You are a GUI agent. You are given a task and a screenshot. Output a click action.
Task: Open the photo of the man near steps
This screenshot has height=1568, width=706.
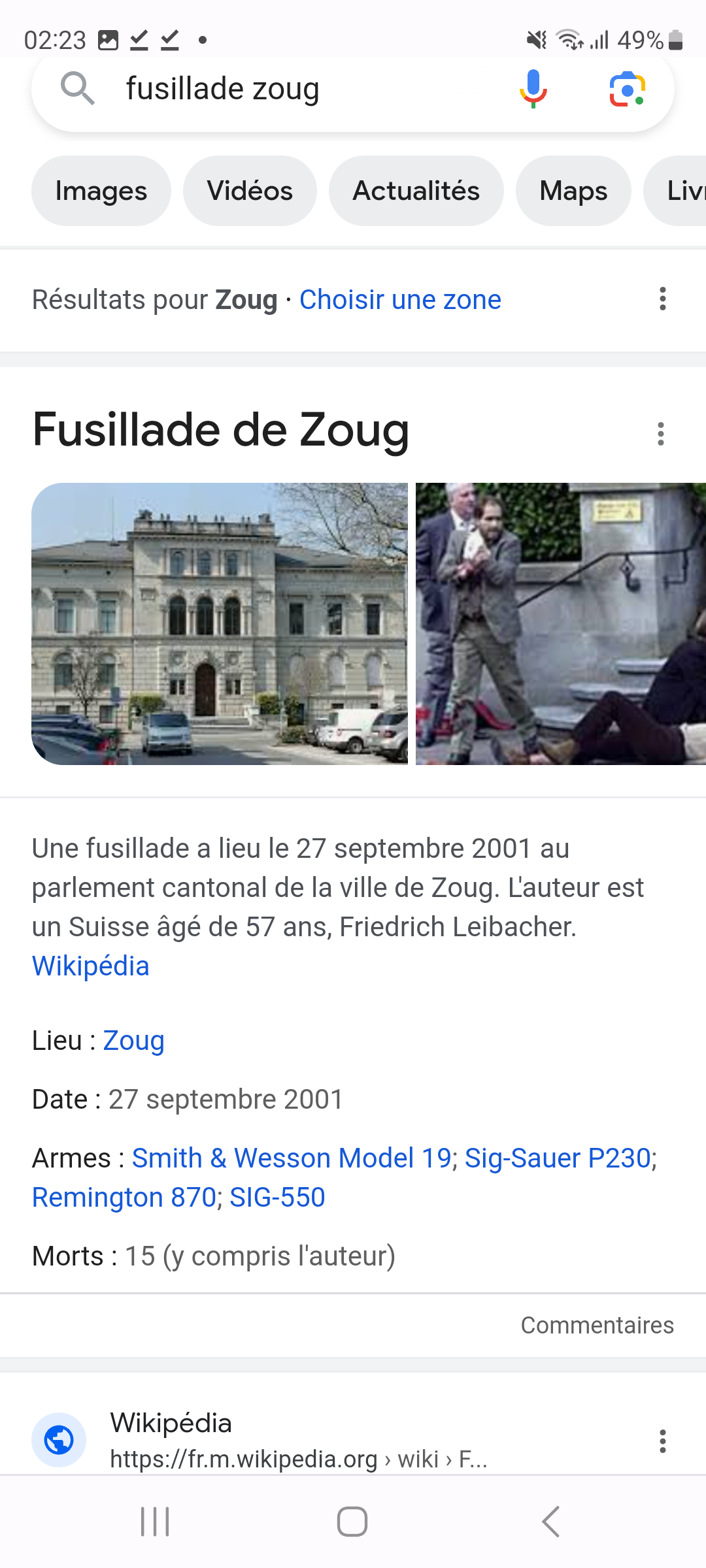click(561, 624)
